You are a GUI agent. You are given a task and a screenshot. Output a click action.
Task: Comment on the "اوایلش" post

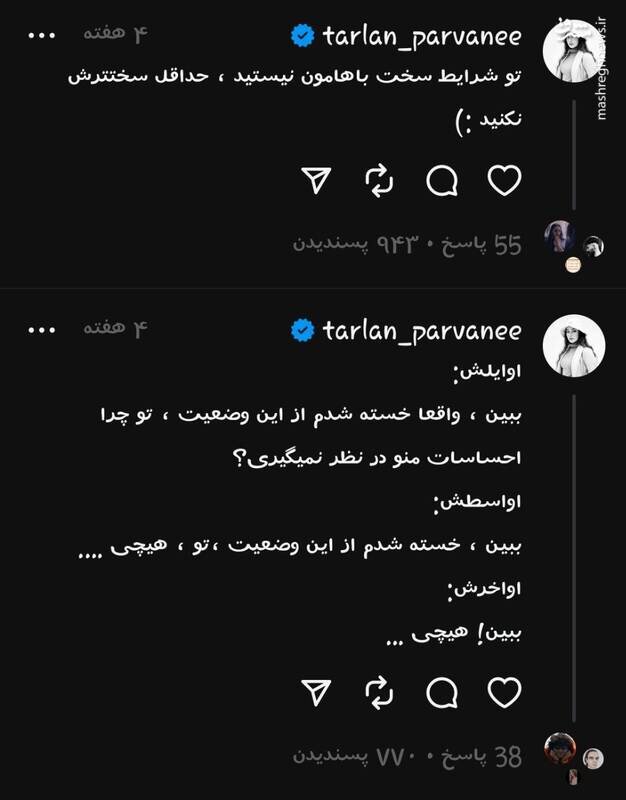[442, 692]
